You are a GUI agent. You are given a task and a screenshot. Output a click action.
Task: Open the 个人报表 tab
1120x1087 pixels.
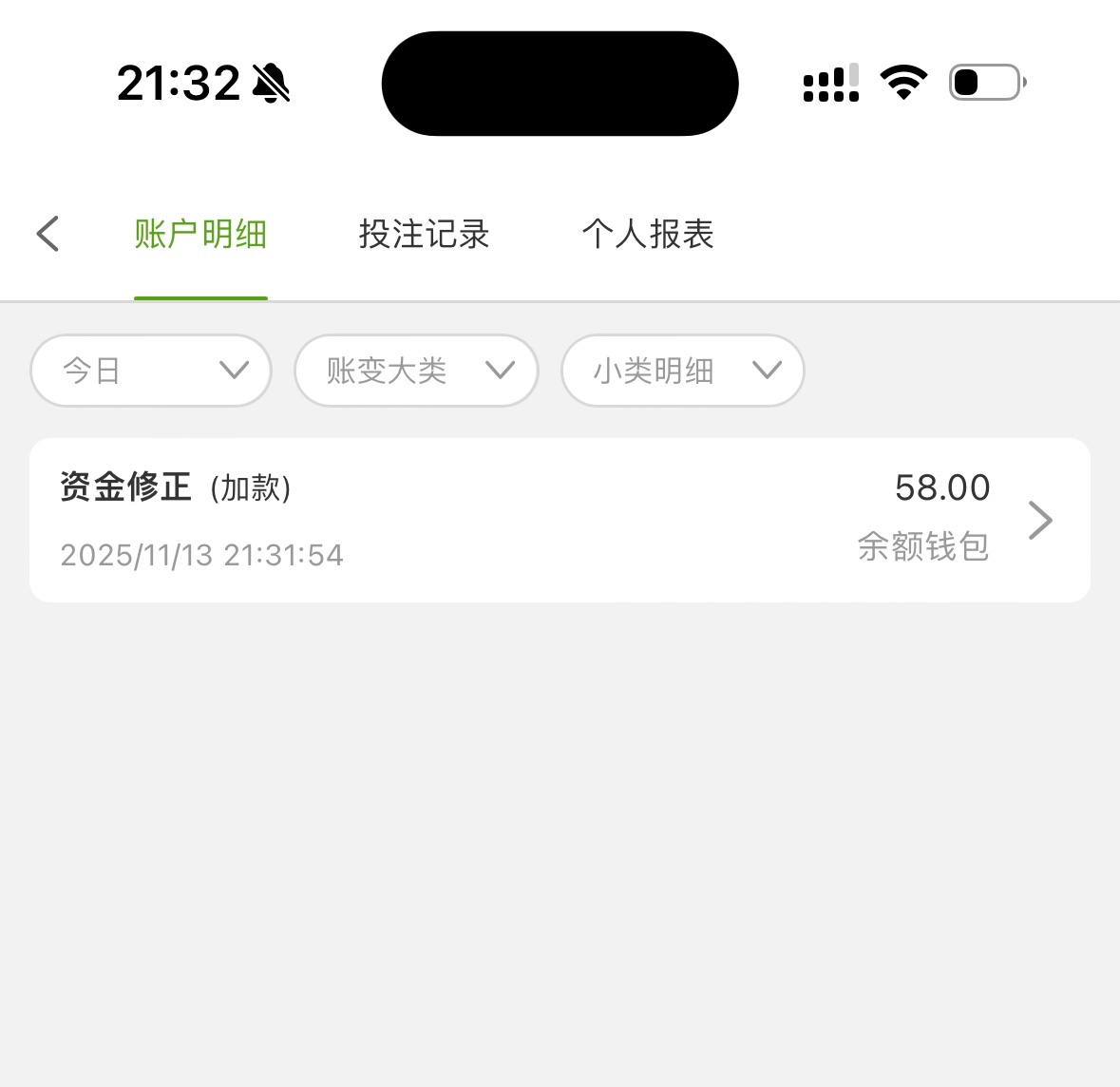click(x=648, y=234)
